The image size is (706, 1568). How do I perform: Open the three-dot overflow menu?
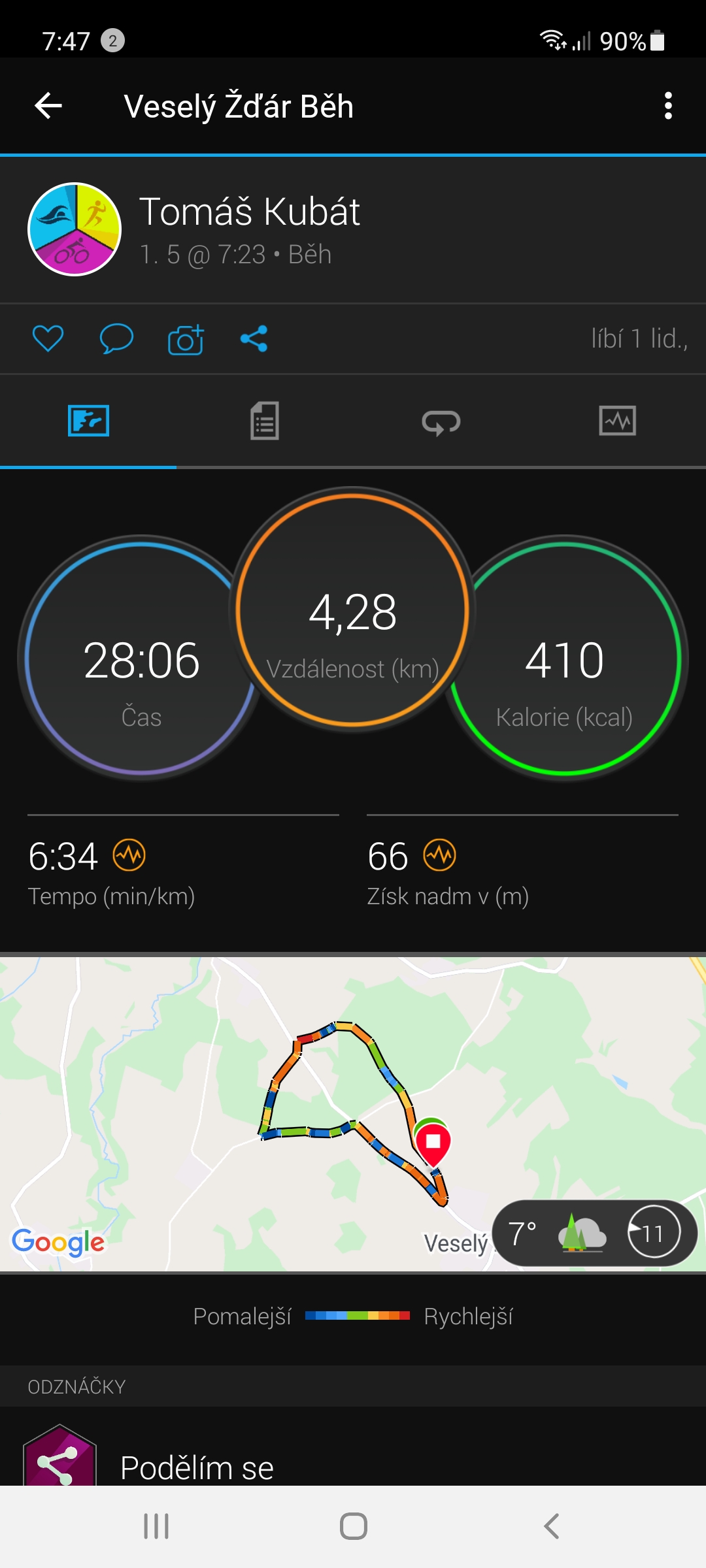pos(668,106)
